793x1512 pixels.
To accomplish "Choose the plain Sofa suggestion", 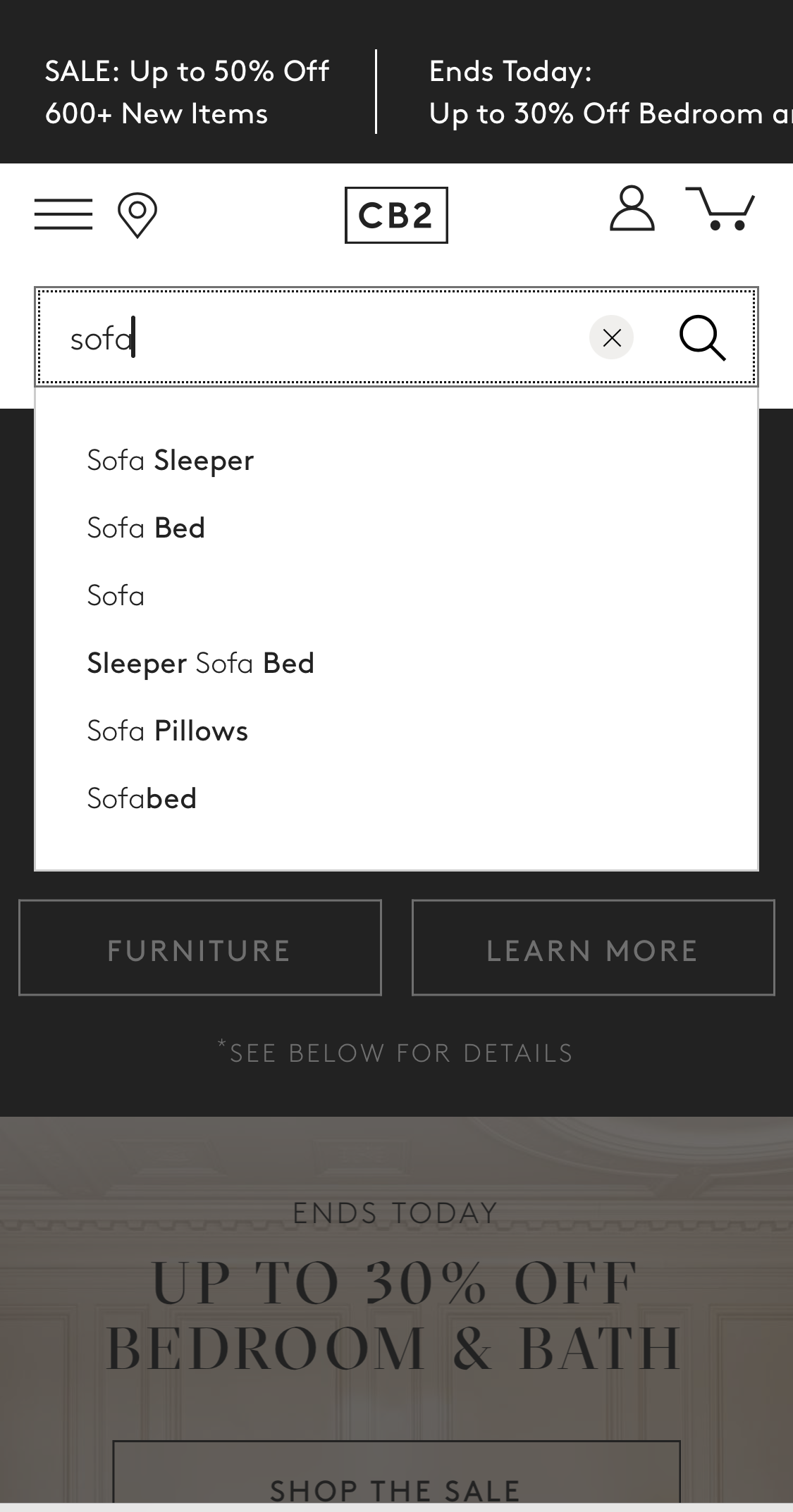I will (116, 595).
